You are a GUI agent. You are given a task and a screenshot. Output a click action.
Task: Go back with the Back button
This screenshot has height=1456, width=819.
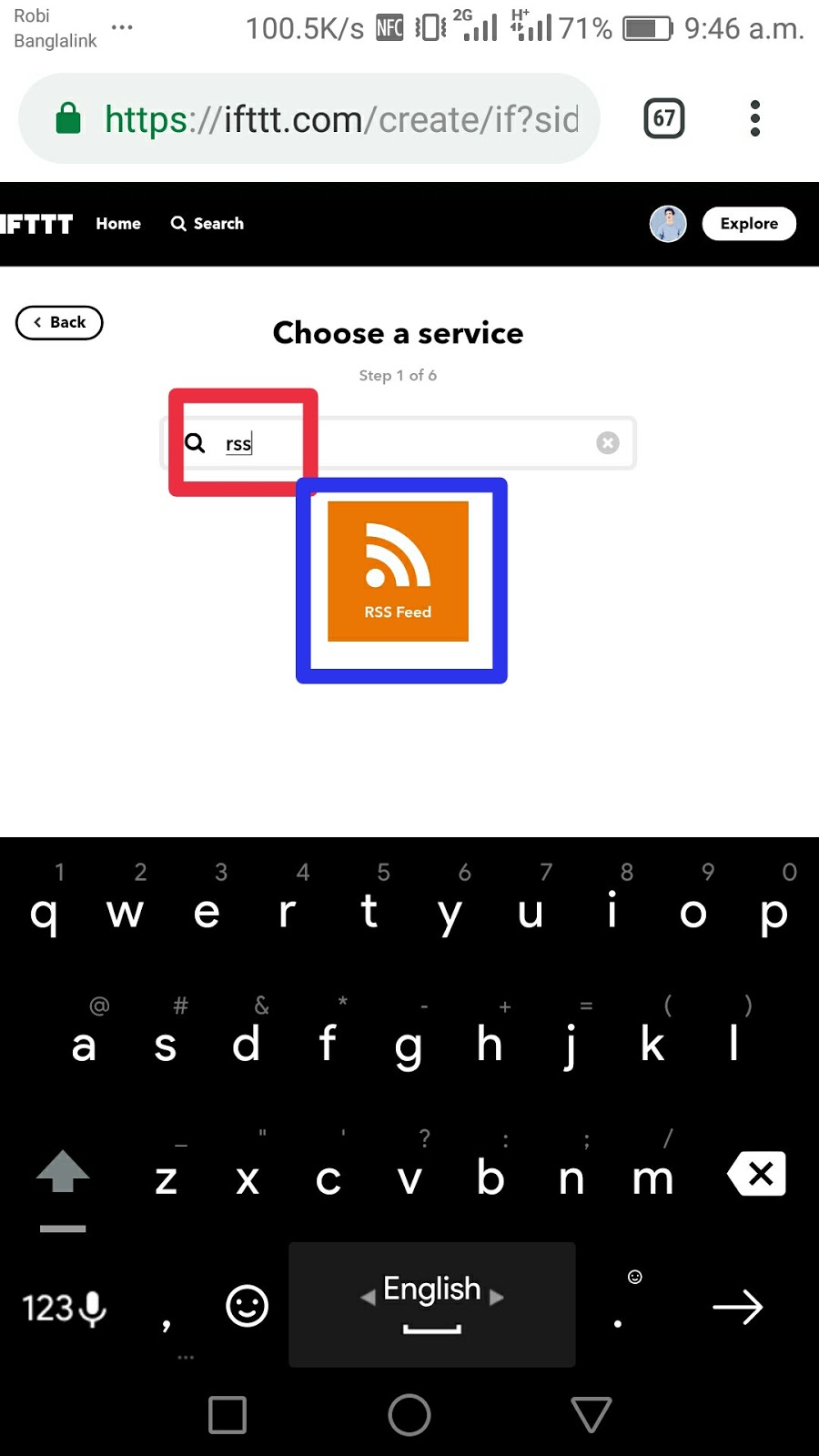pos(59,322)
